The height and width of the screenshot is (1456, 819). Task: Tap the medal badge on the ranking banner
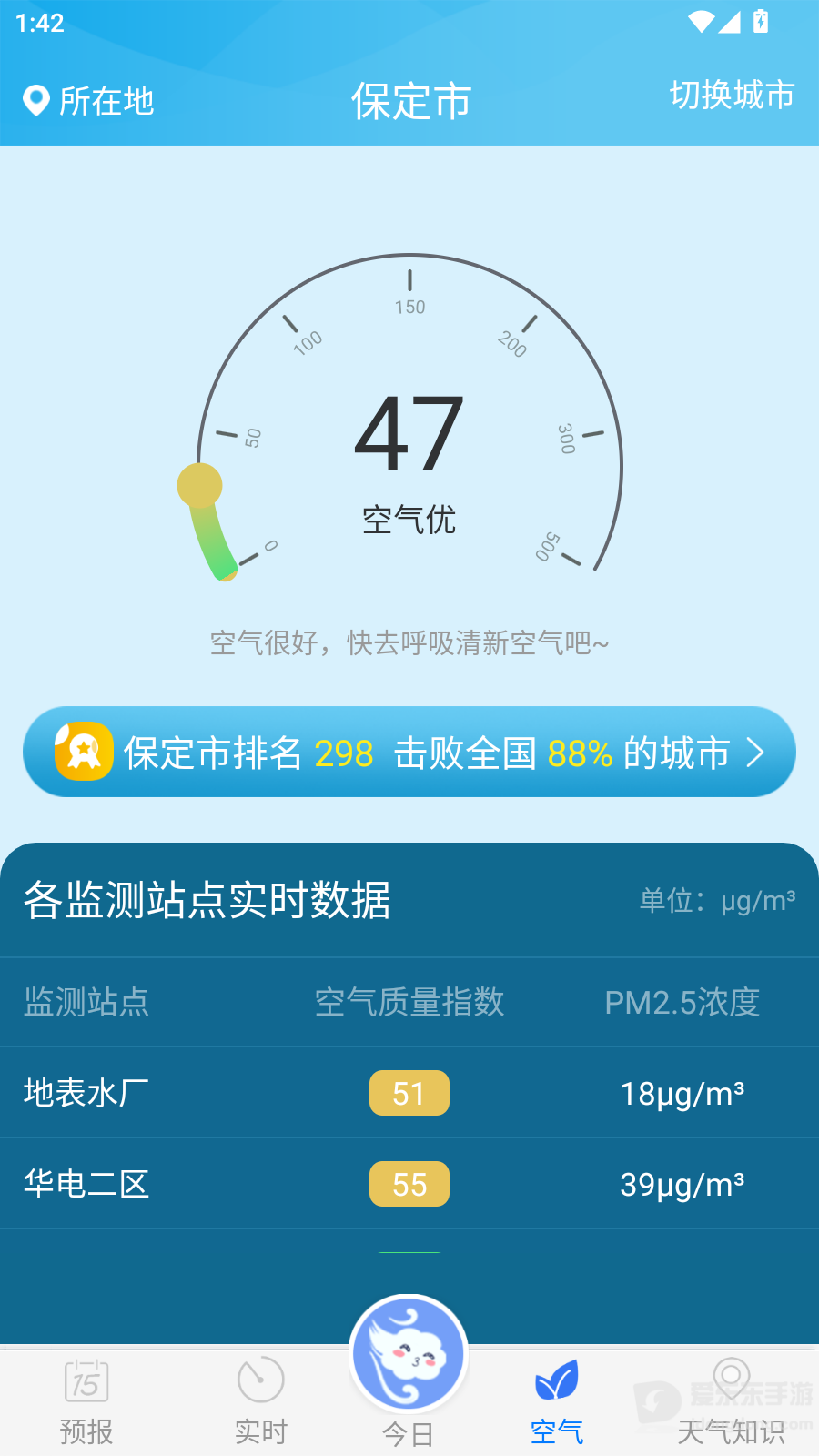(x=82, y=752)
